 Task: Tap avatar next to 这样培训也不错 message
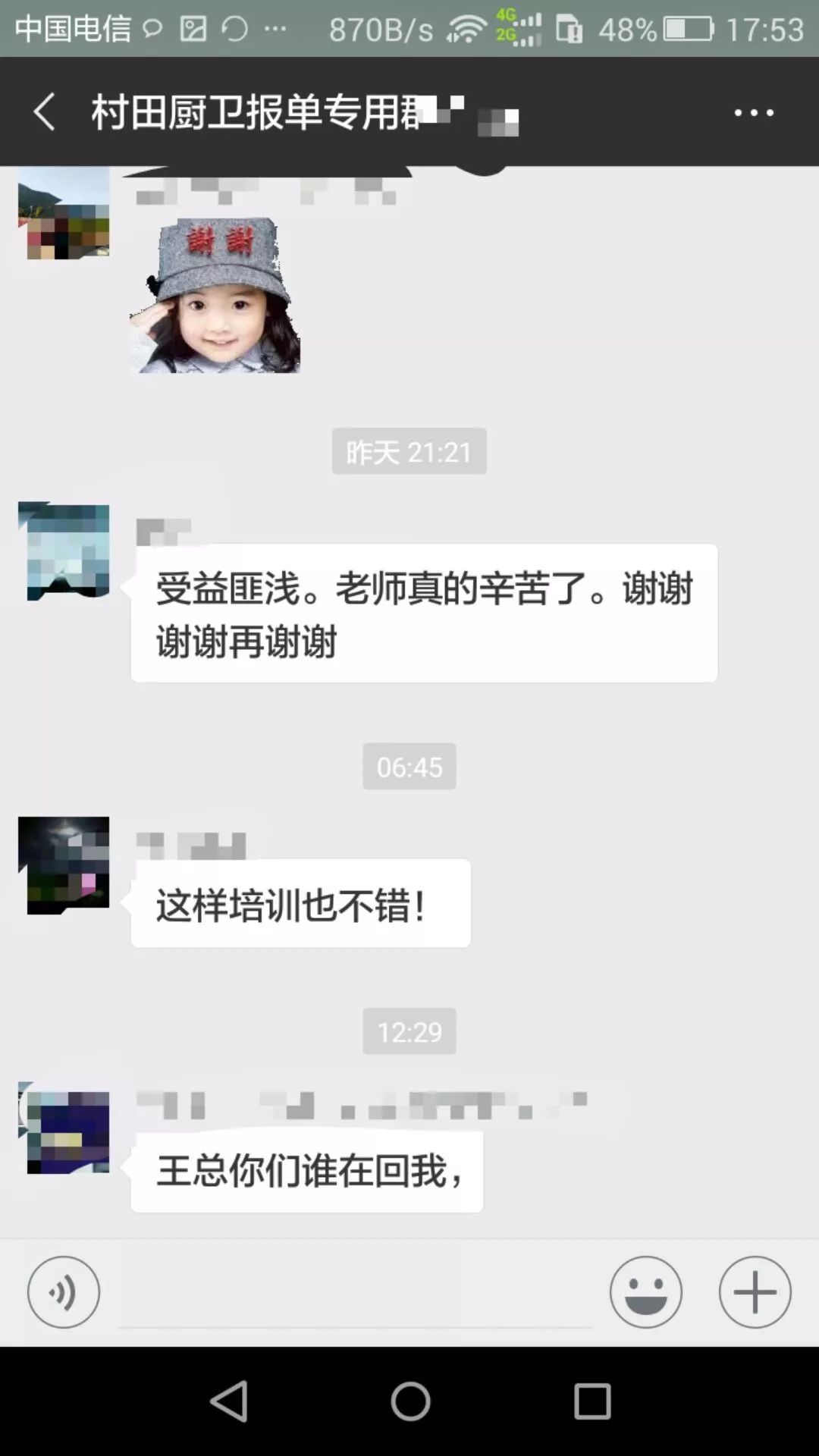click(64, 865)
